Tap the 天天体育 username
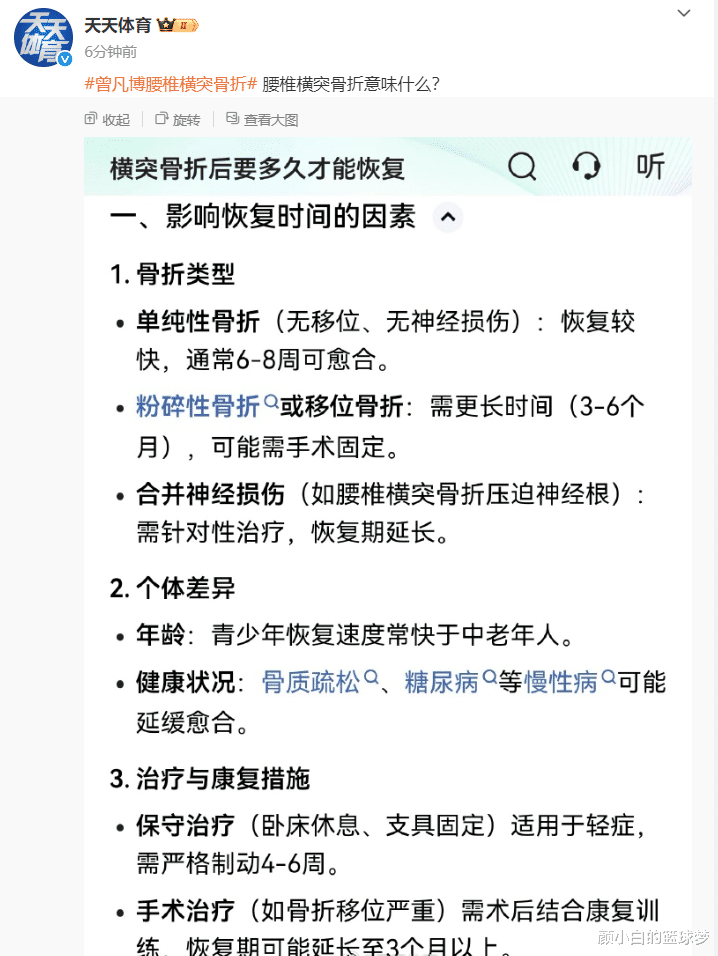 (118, 25)
